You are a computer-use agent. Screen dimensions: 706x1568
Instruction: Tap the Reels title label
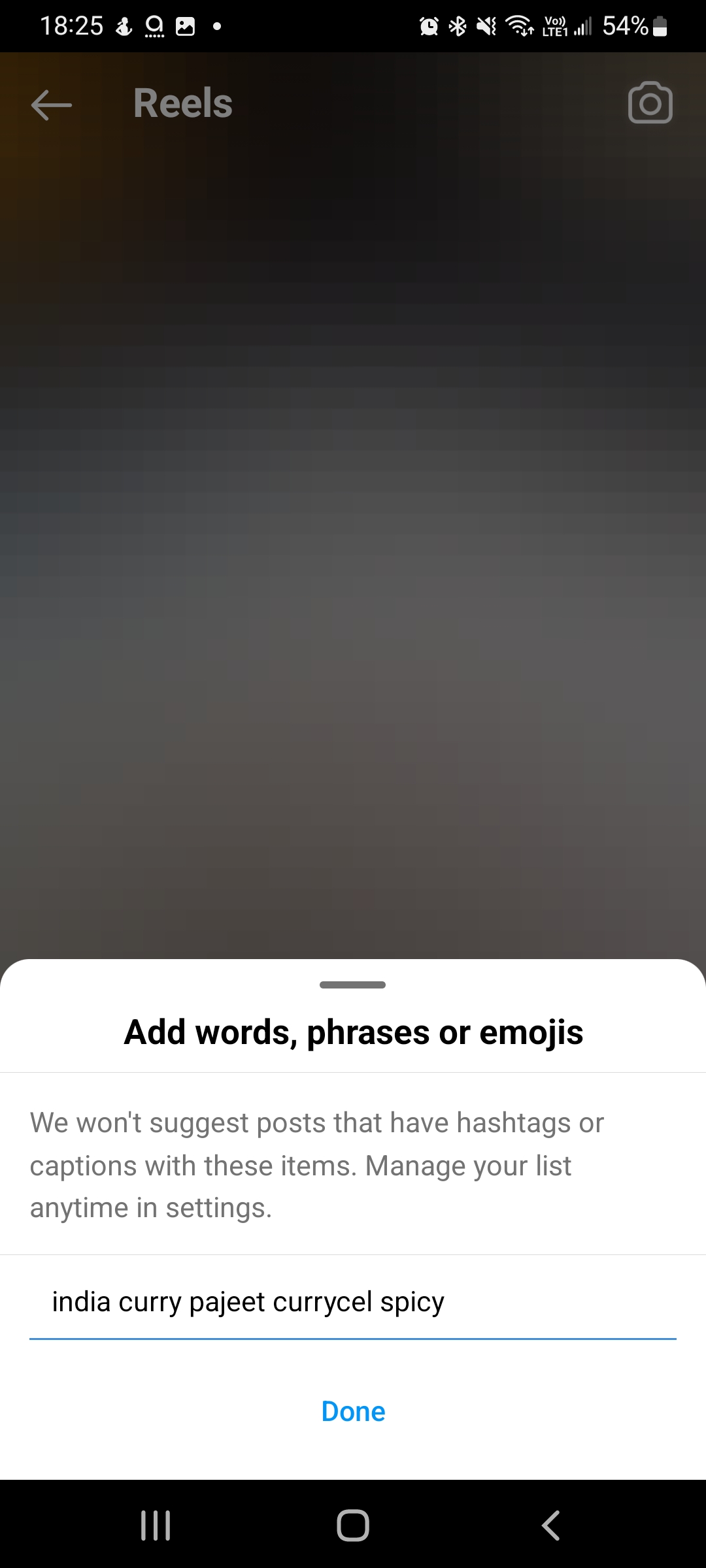[183, 103]
